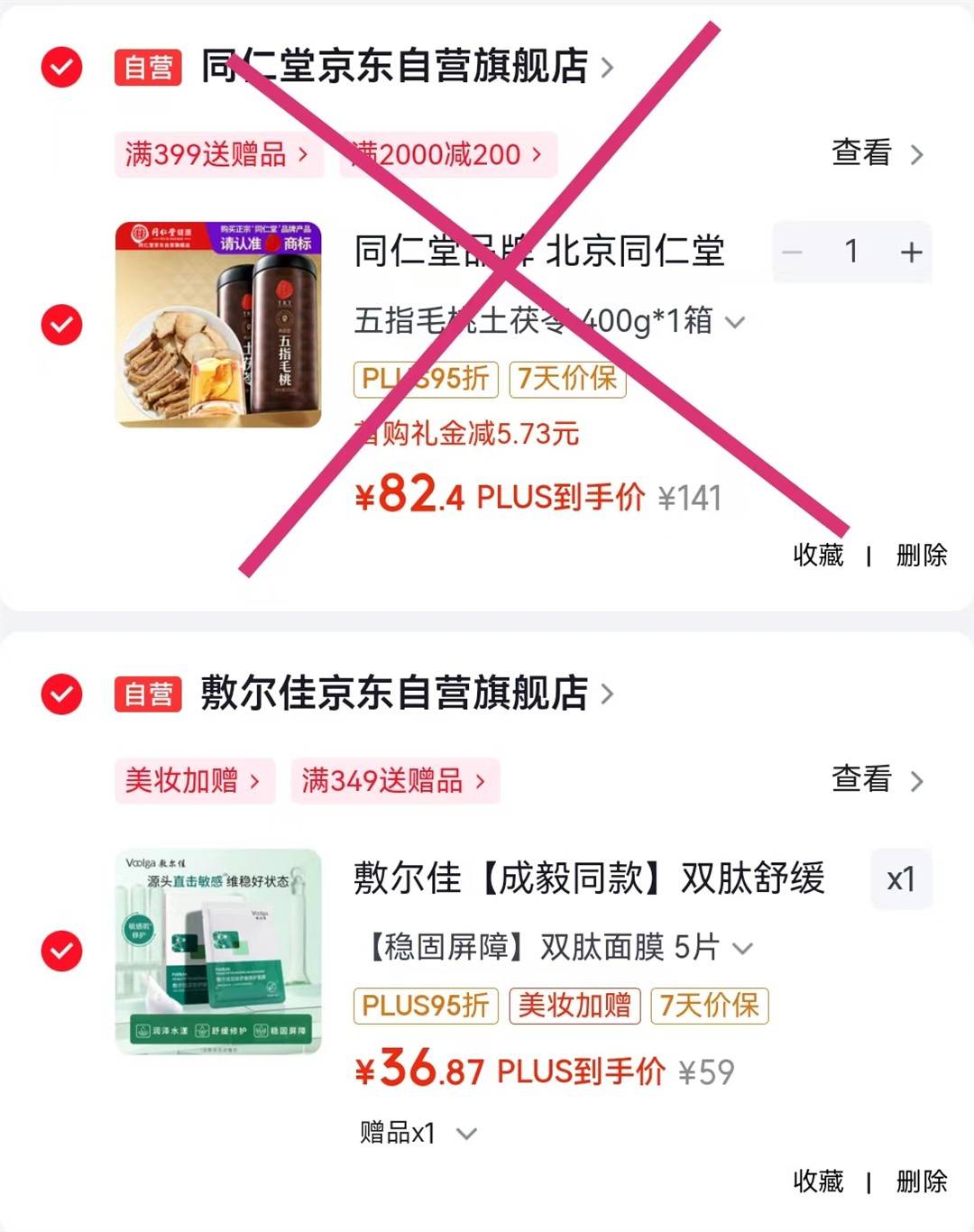Open the 满349送赠品 promotion

coord(394,780)
